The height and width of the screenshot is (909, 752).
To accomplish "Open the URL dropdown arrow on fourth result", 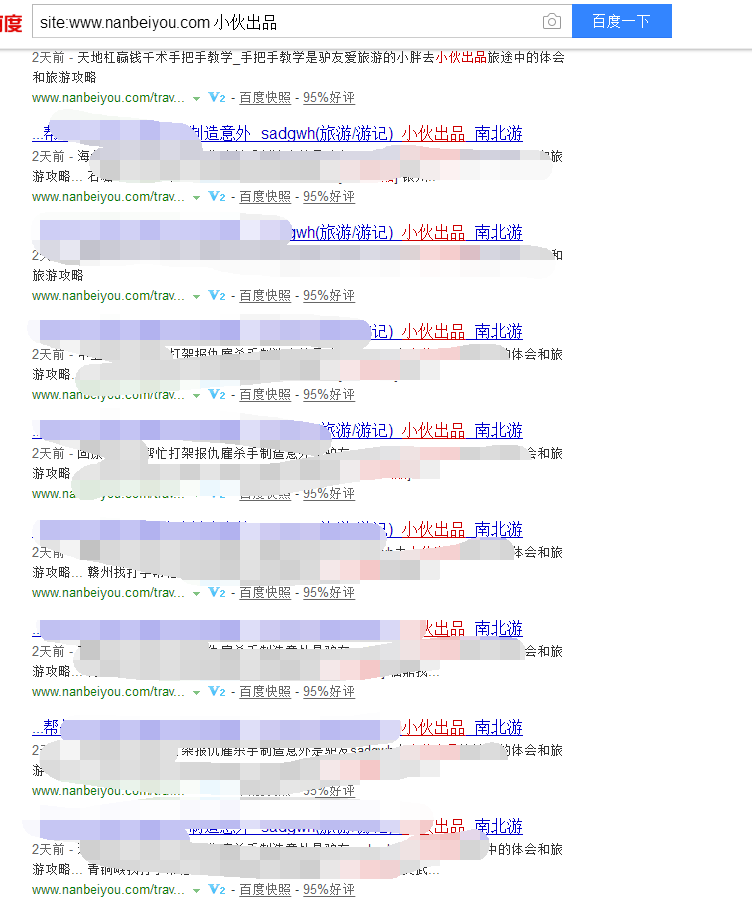I will (x=196, y=394).
